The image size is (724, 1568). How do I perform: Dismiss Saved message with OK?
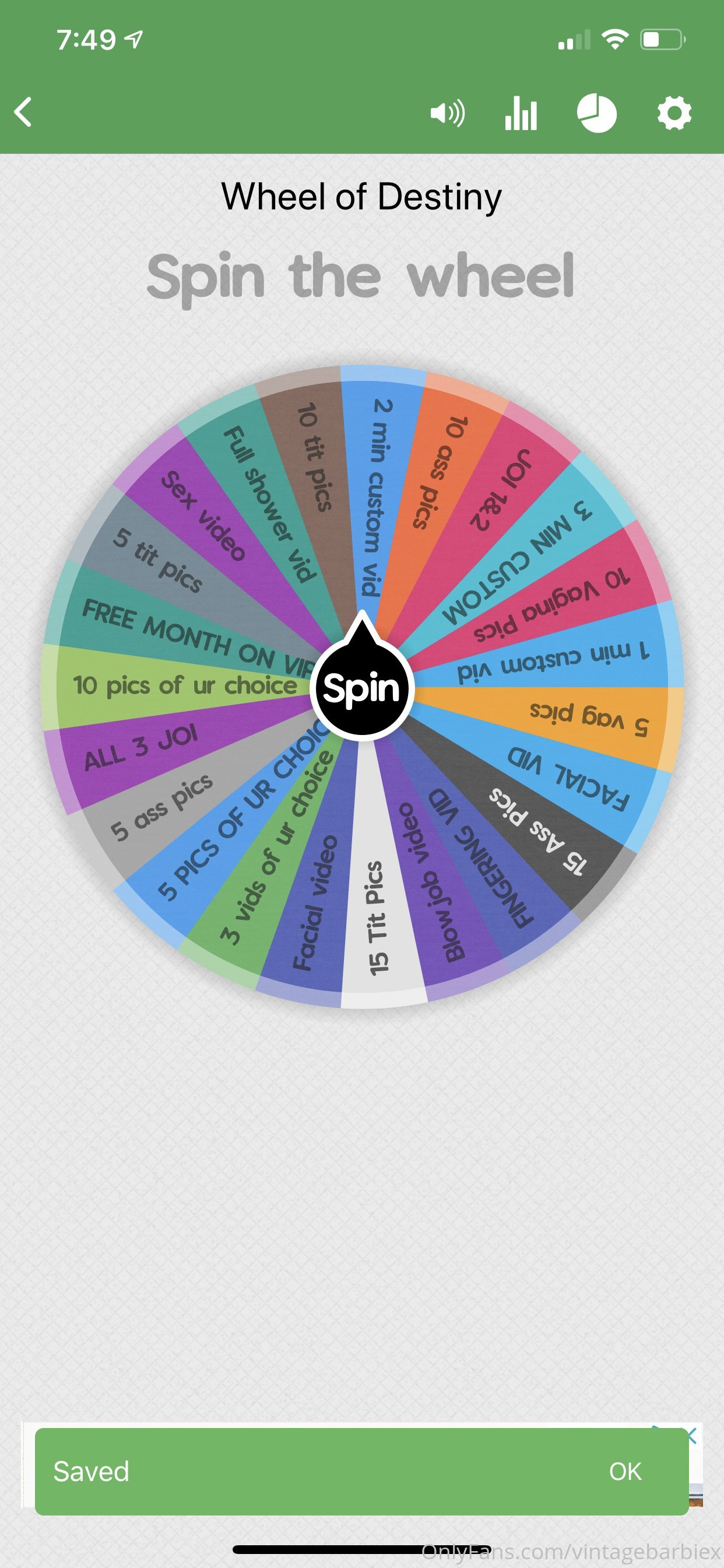tap(625, 1471)
